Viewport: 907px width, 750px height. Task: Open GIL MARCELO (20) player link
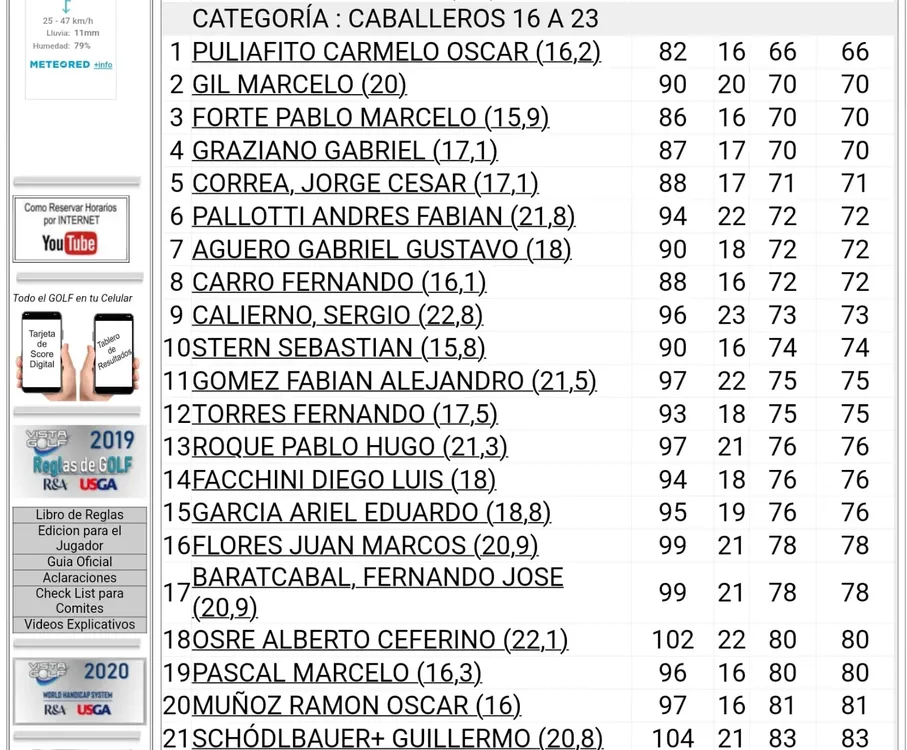[x=299, y=85]
